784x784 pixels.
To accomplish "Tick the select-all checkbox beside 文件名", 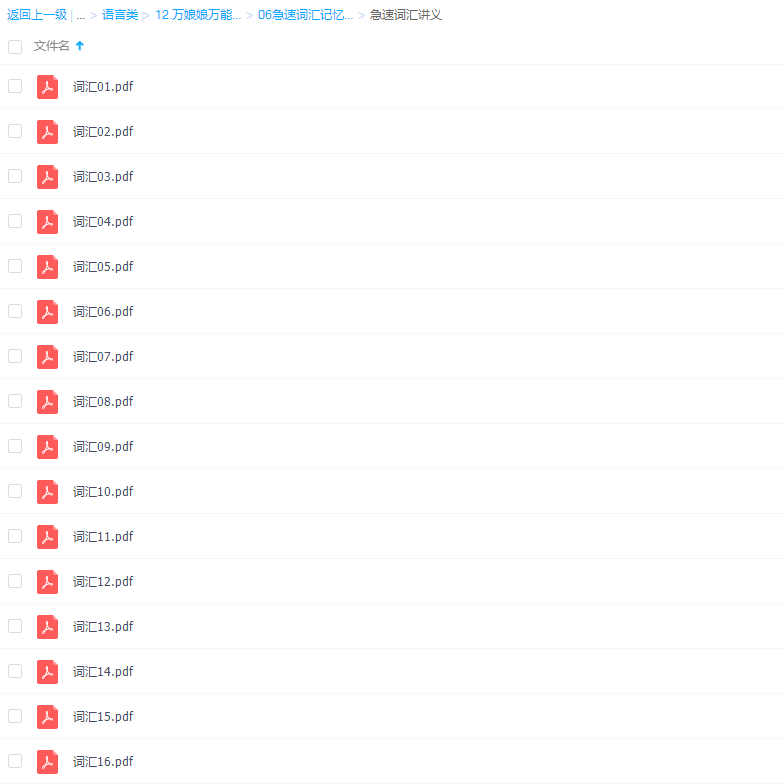I will 15,46.
